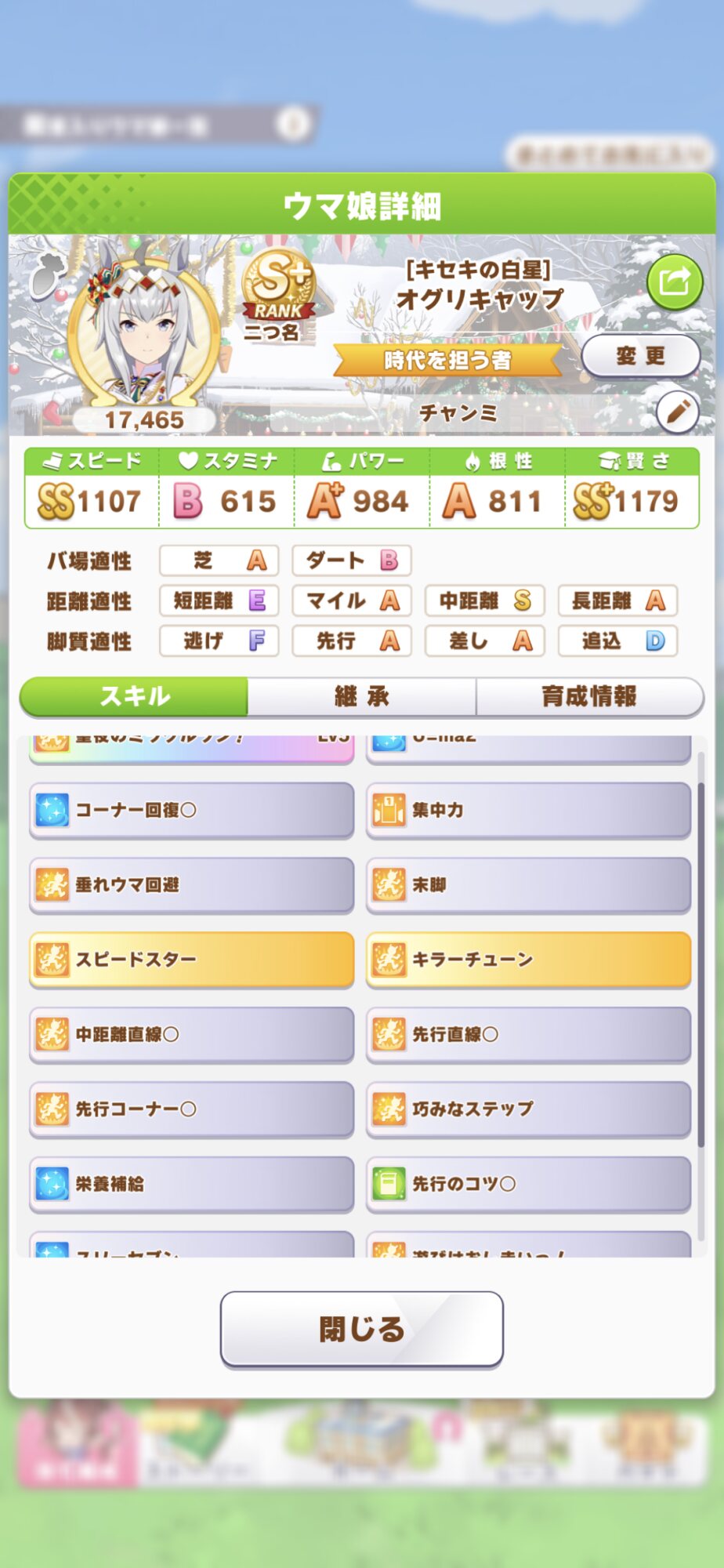Select the 先行直線○ skill
Screen dimensions: 724x1568
pyautogui.click(x=528, y=1034)
